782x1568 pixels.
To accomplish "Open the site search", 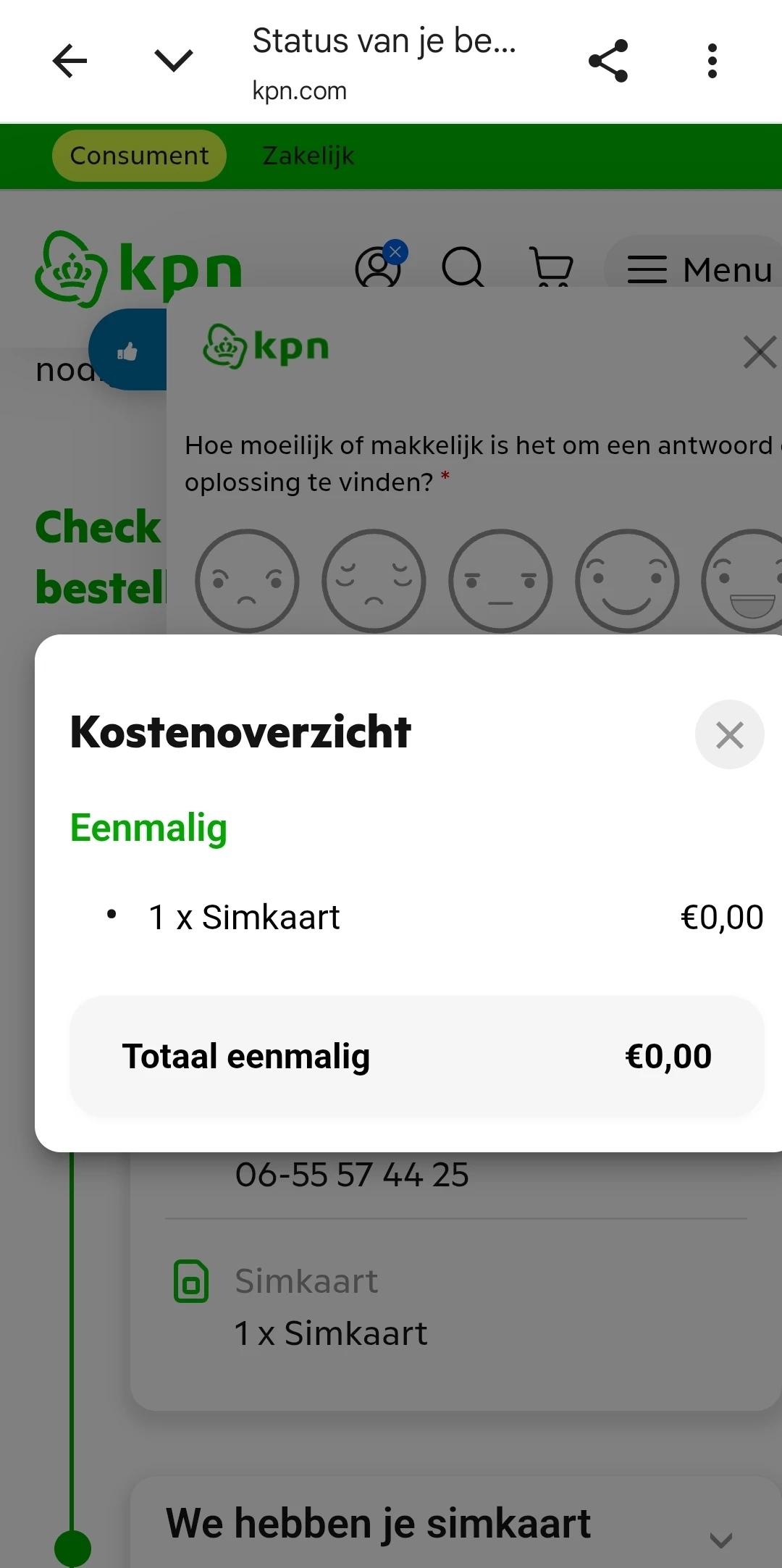I will point(463,267).
